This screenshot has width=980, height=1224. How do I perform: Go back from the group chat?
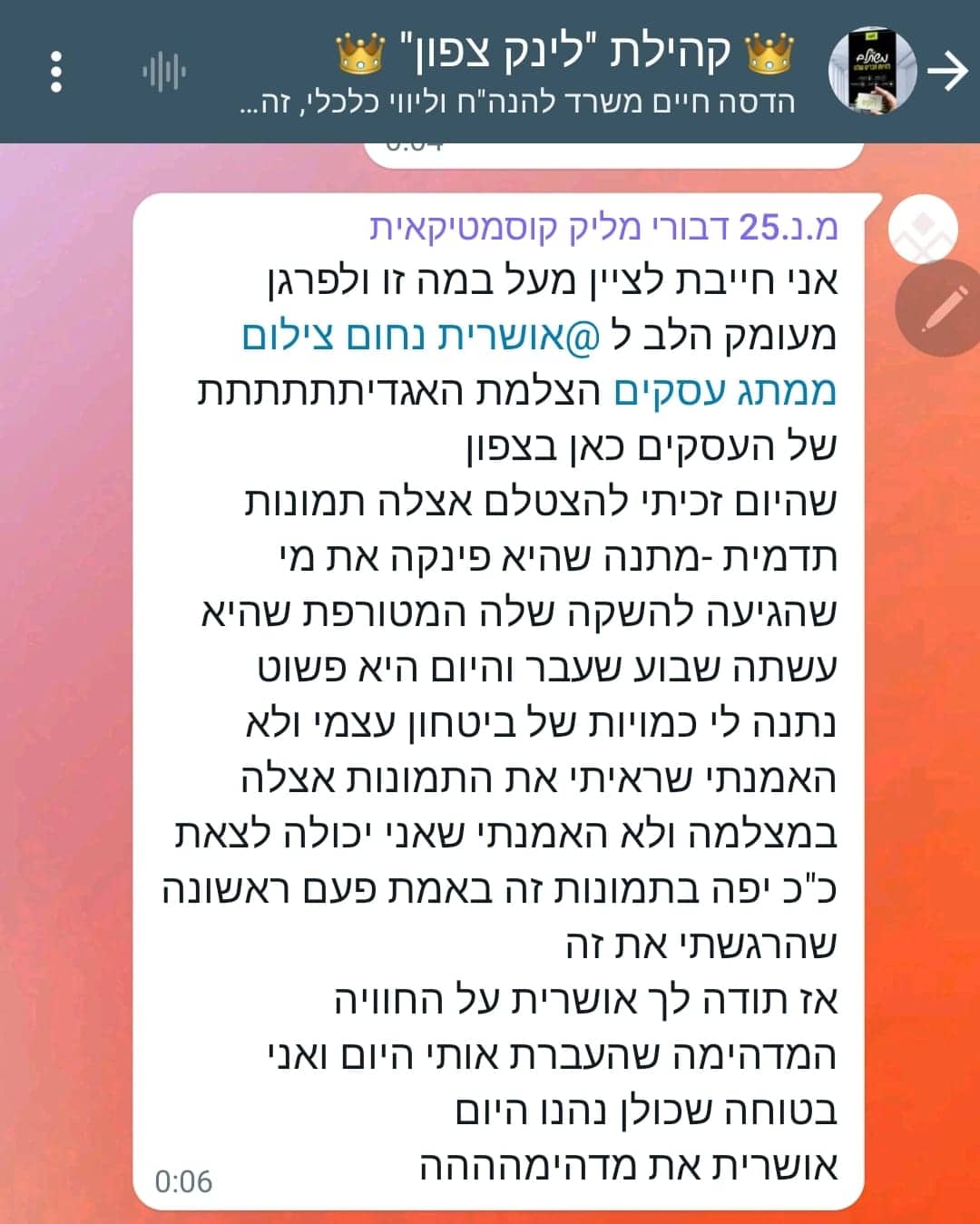pyautogui.click(x=948, y=71)
